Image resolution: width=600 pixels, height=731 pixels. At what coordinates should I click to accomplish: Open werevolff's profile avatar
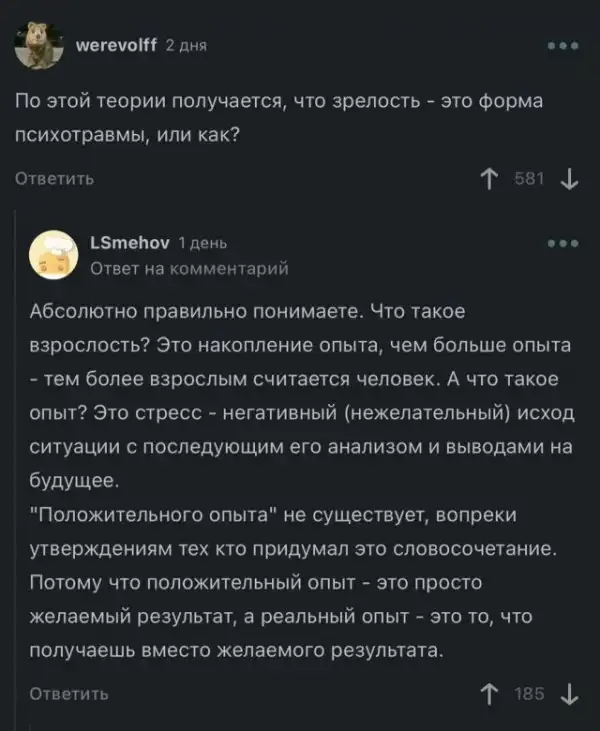[x=37, y=46]
